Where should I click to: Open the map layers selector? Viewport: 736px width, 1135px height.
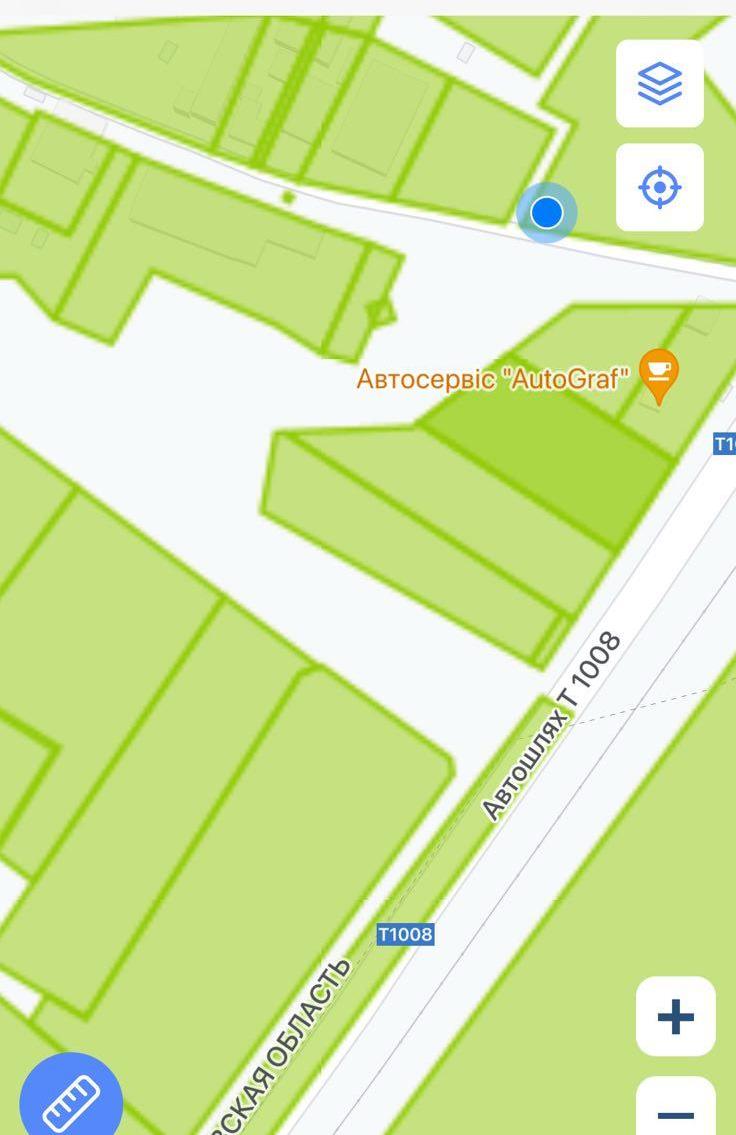(659, 84)
